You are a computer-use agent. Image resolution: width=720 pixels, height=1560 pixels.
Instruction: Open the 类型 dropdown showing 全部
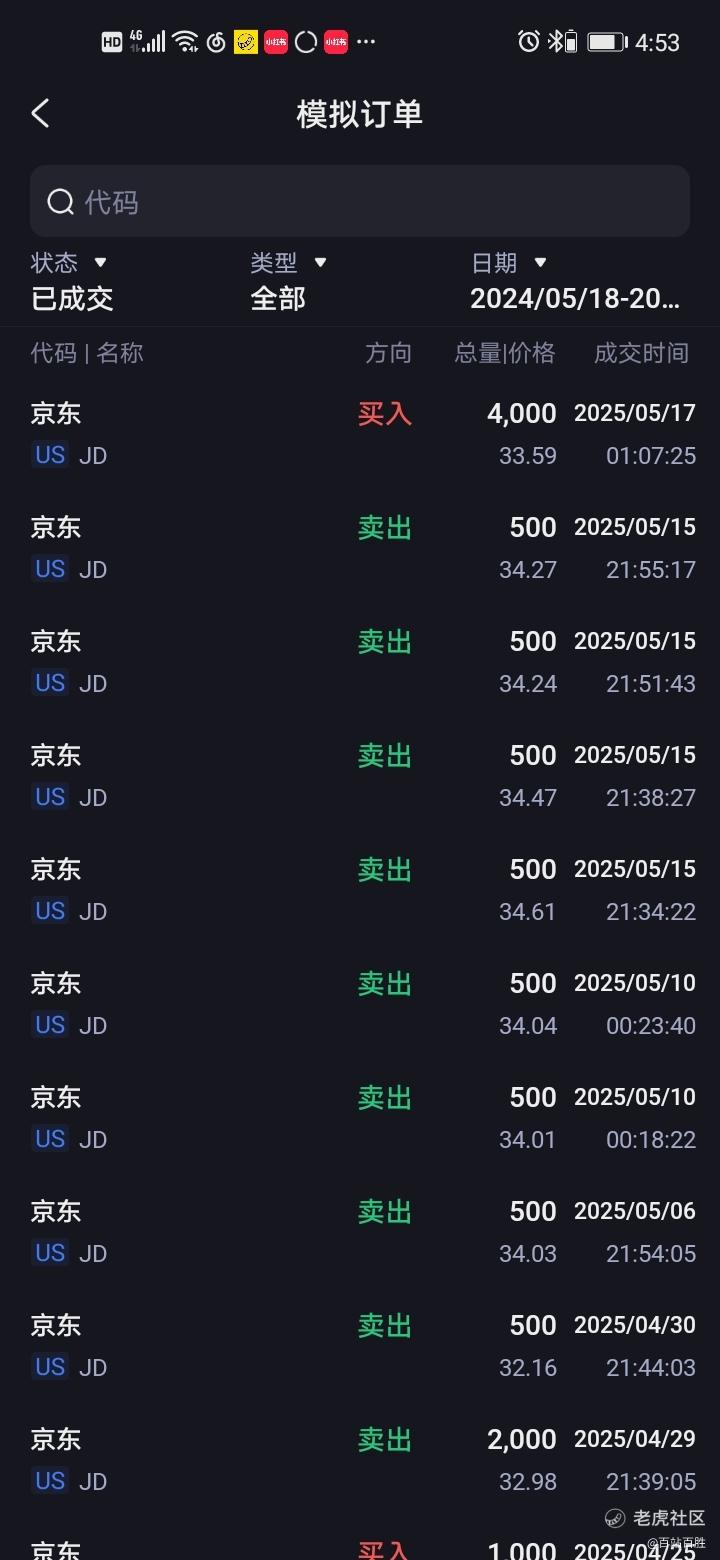coord(288,281)
